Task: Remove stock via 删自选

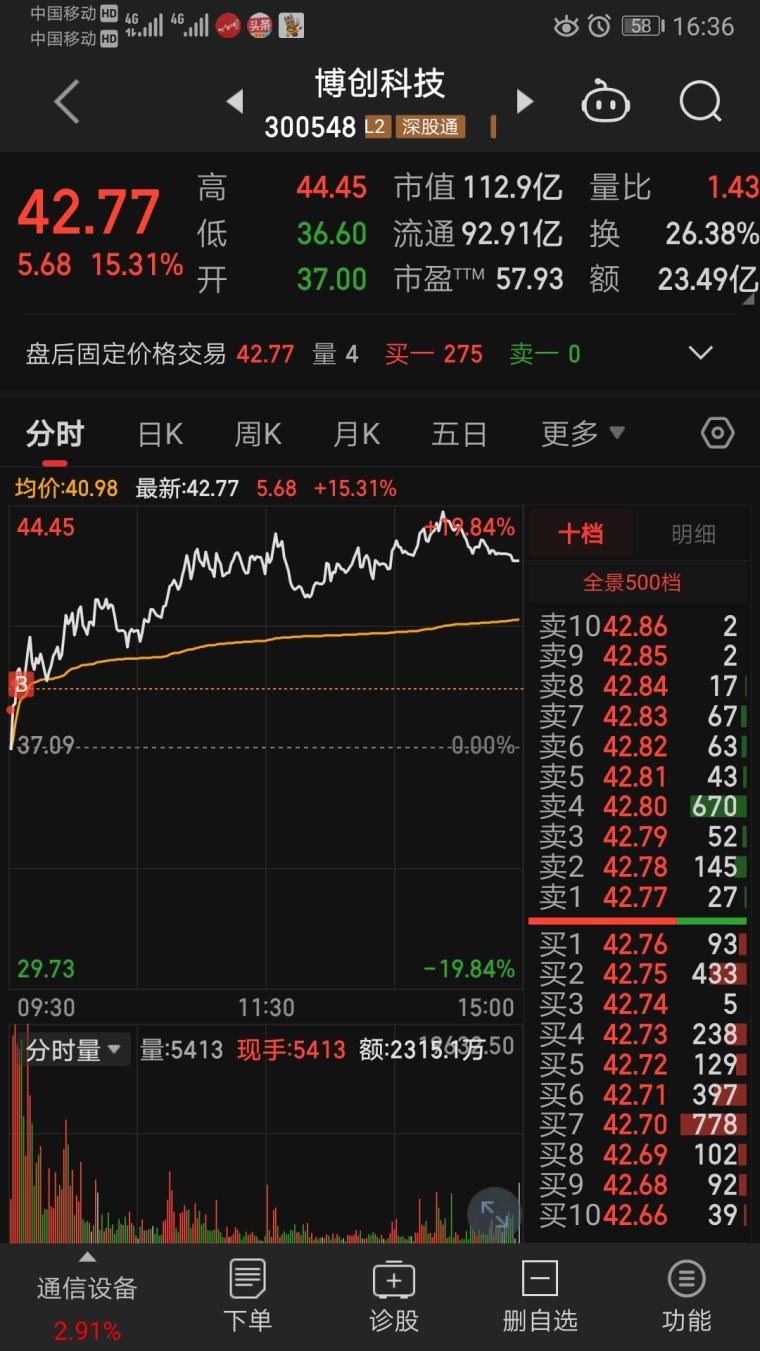Action: [x=540, y=1296]
